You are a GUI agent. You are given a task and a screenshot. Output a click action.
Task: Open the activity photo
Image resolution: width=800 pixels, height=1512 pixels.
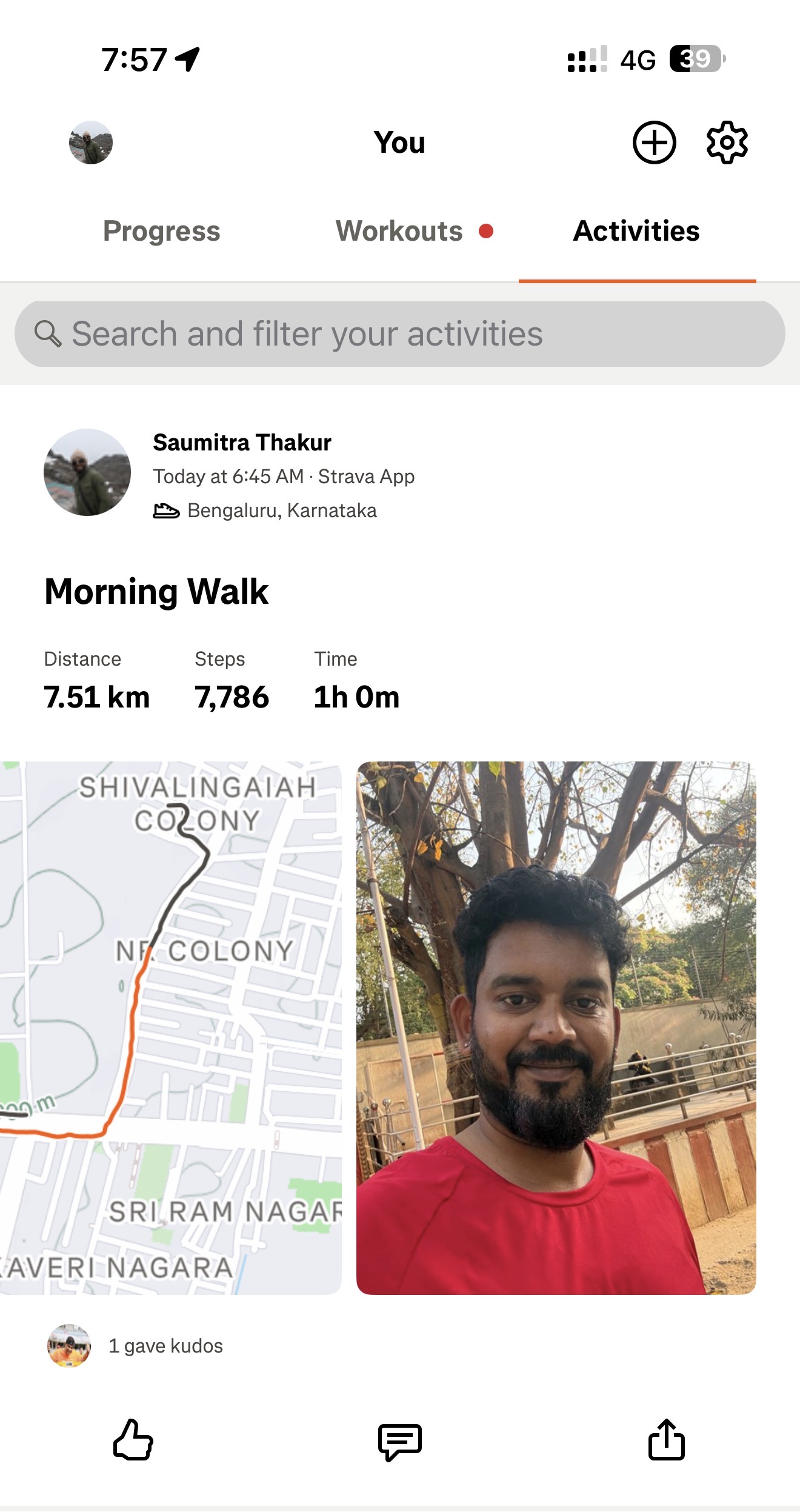click(x=556, y=1027)
